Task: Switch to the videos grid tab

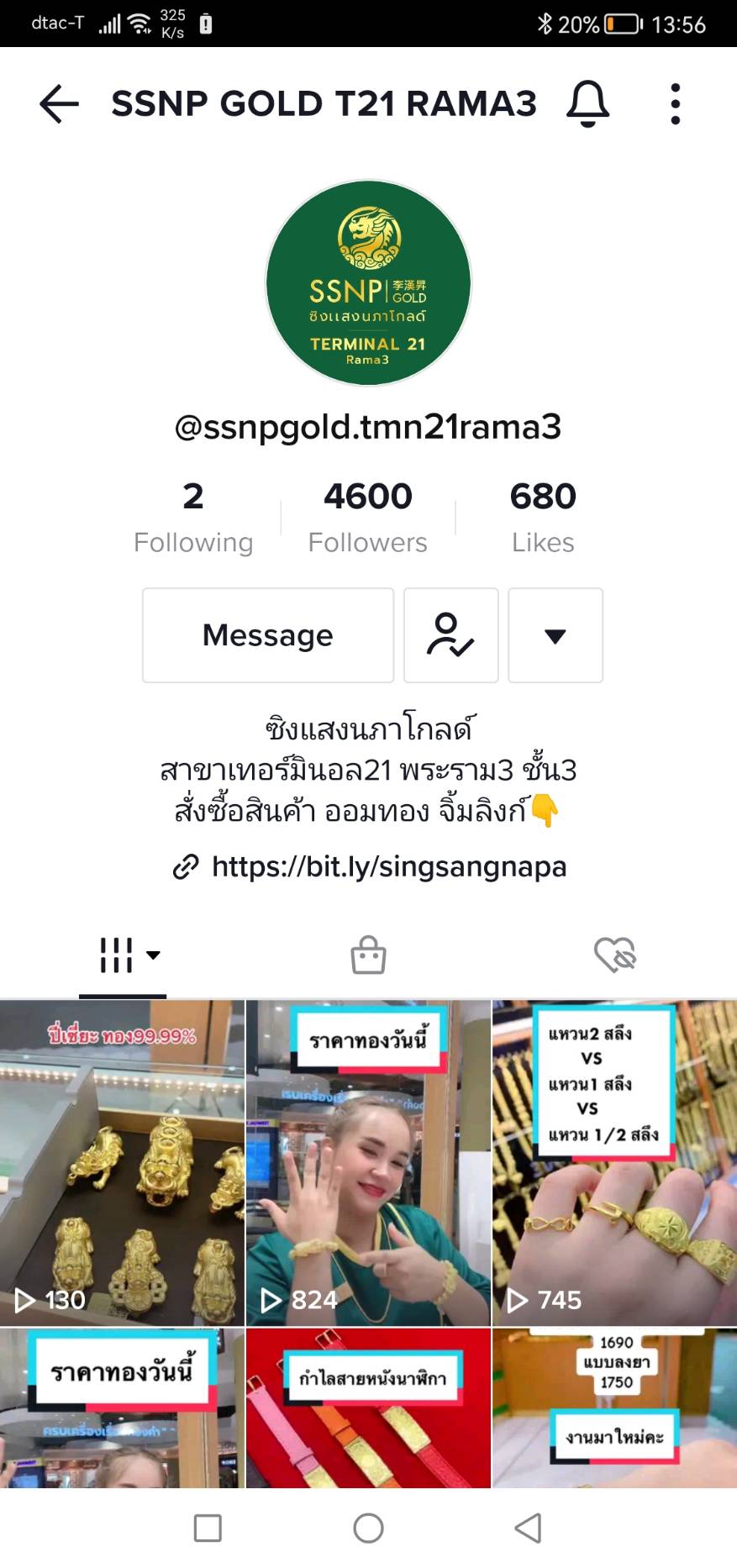Action: (123, 955)
